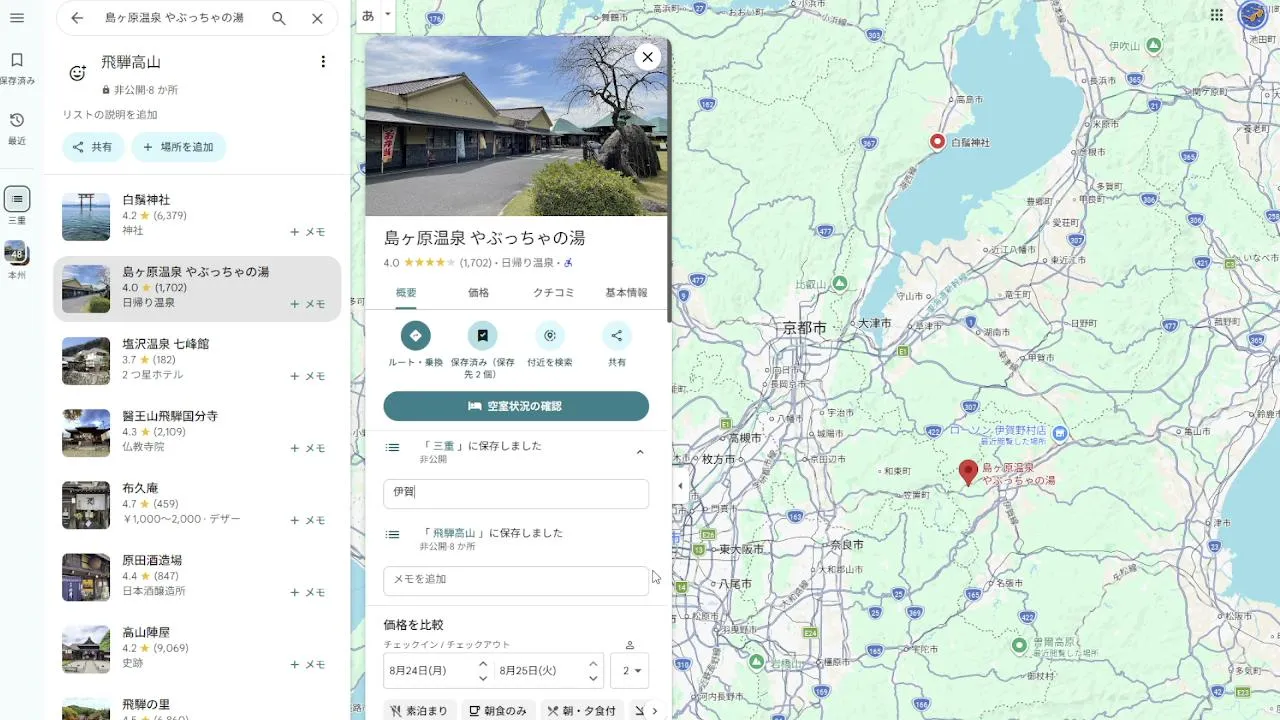Switch to the クチコミ tab
This screenshot has height=720, width=1280.
[x=553, y=293]
